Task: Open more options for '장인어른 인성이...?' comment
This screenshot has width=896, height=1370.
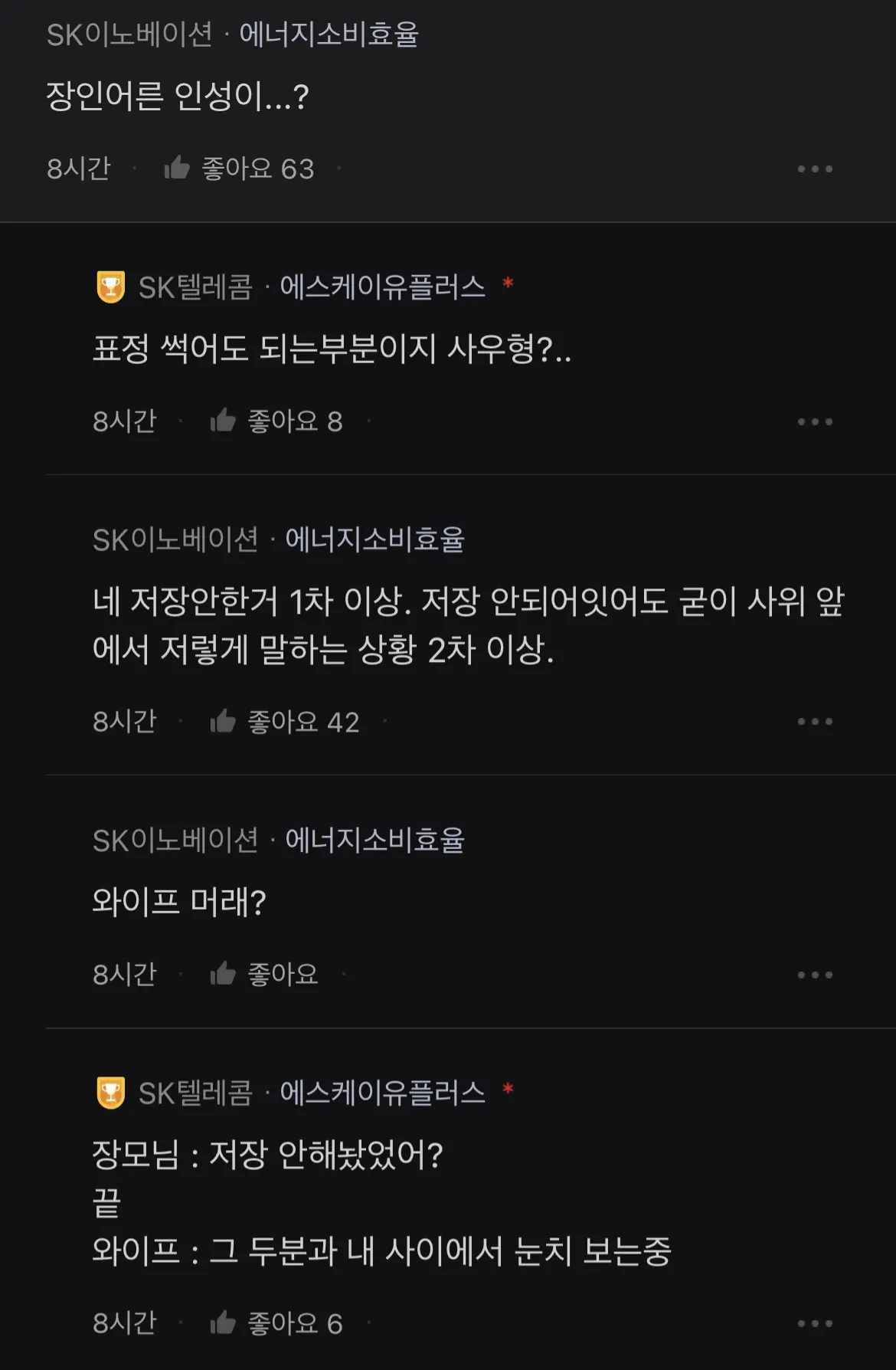Action: coord(814,169)
